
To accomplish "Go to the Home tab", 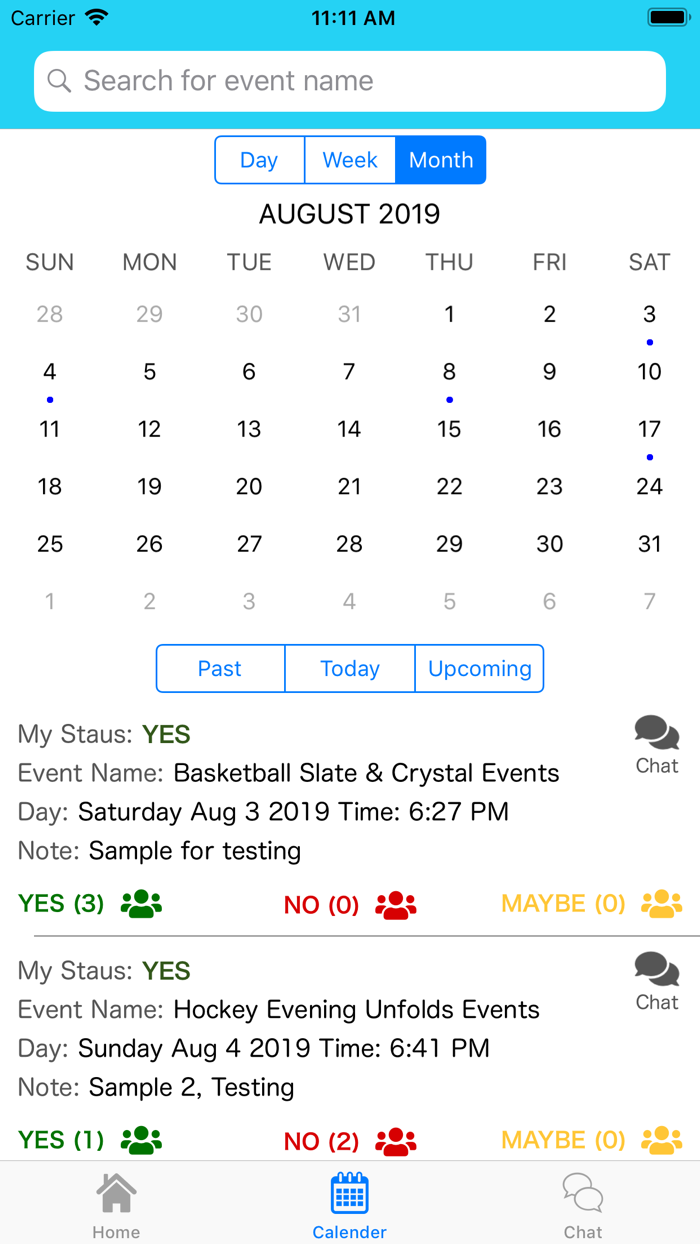I will pyautogui.click(x=116, y=1206).
